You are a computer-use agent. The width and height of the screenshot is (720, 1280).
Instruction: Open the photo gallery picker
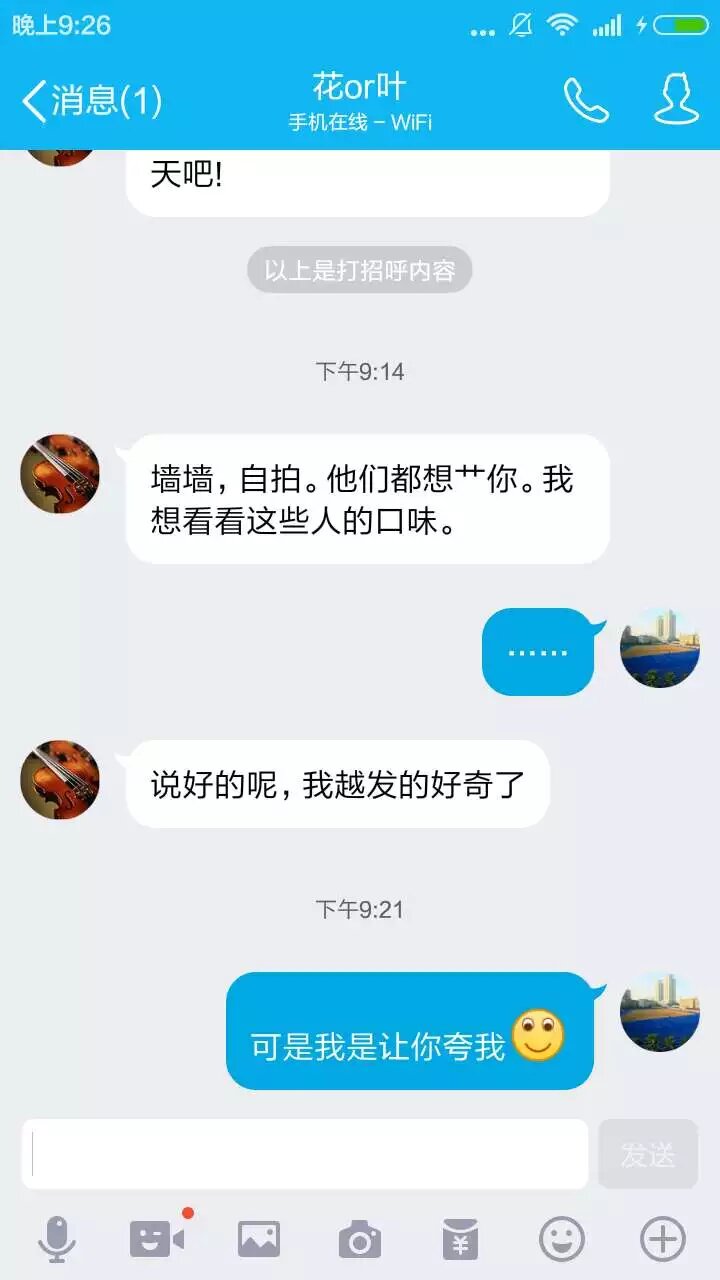[x=258, y=1240]
